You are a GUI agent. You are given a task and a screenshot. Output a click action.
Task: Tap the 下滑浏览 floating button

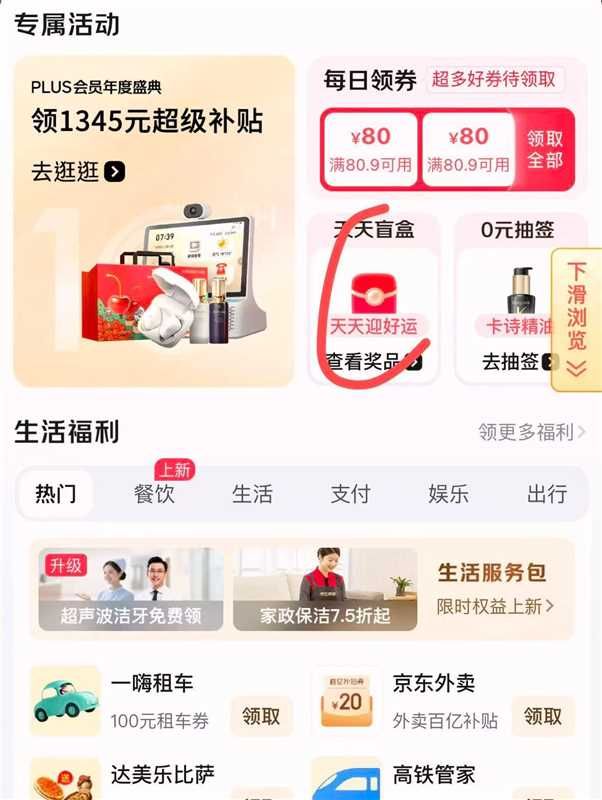click(x=576, y=319)
